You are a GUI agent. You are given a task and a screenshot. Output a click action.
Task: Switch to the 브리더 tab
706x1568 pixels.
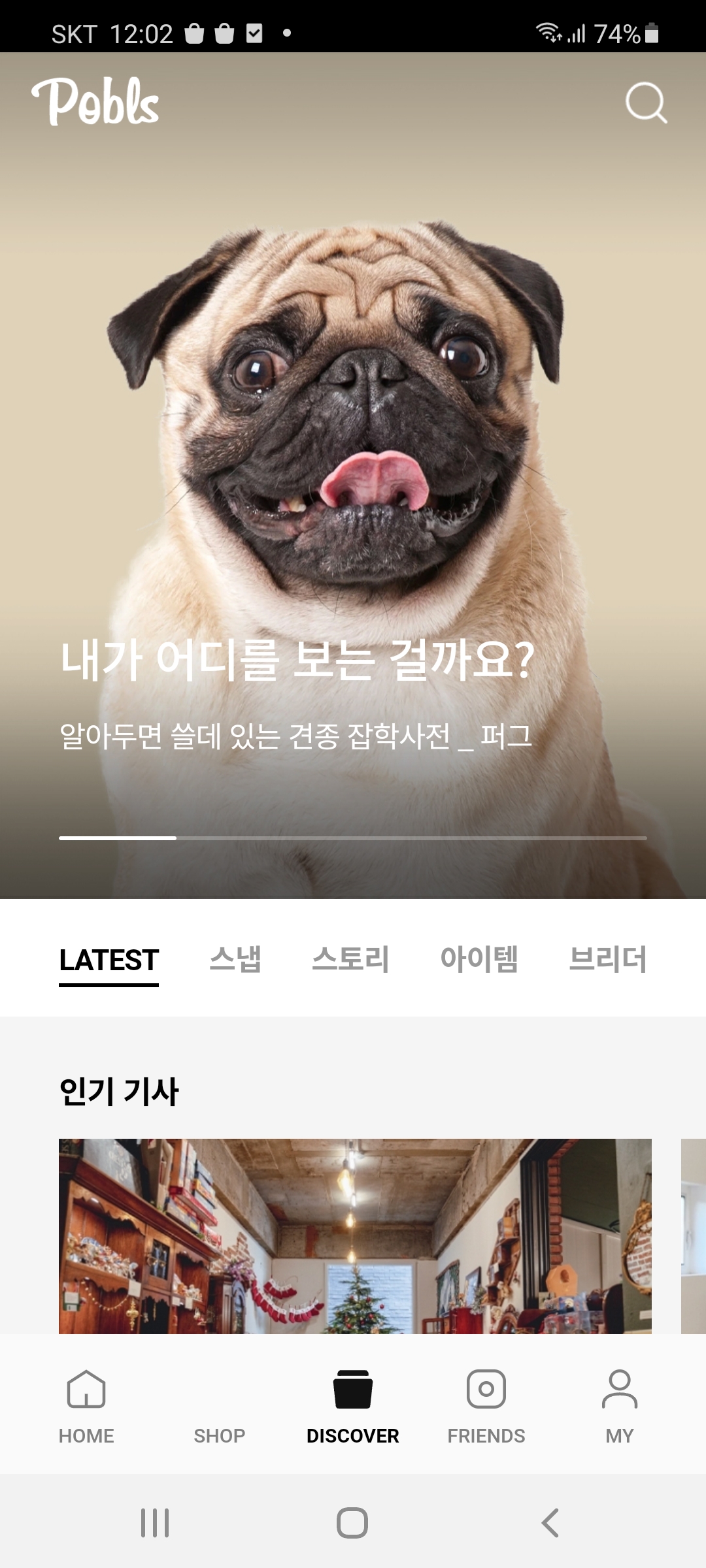(608, 960)
